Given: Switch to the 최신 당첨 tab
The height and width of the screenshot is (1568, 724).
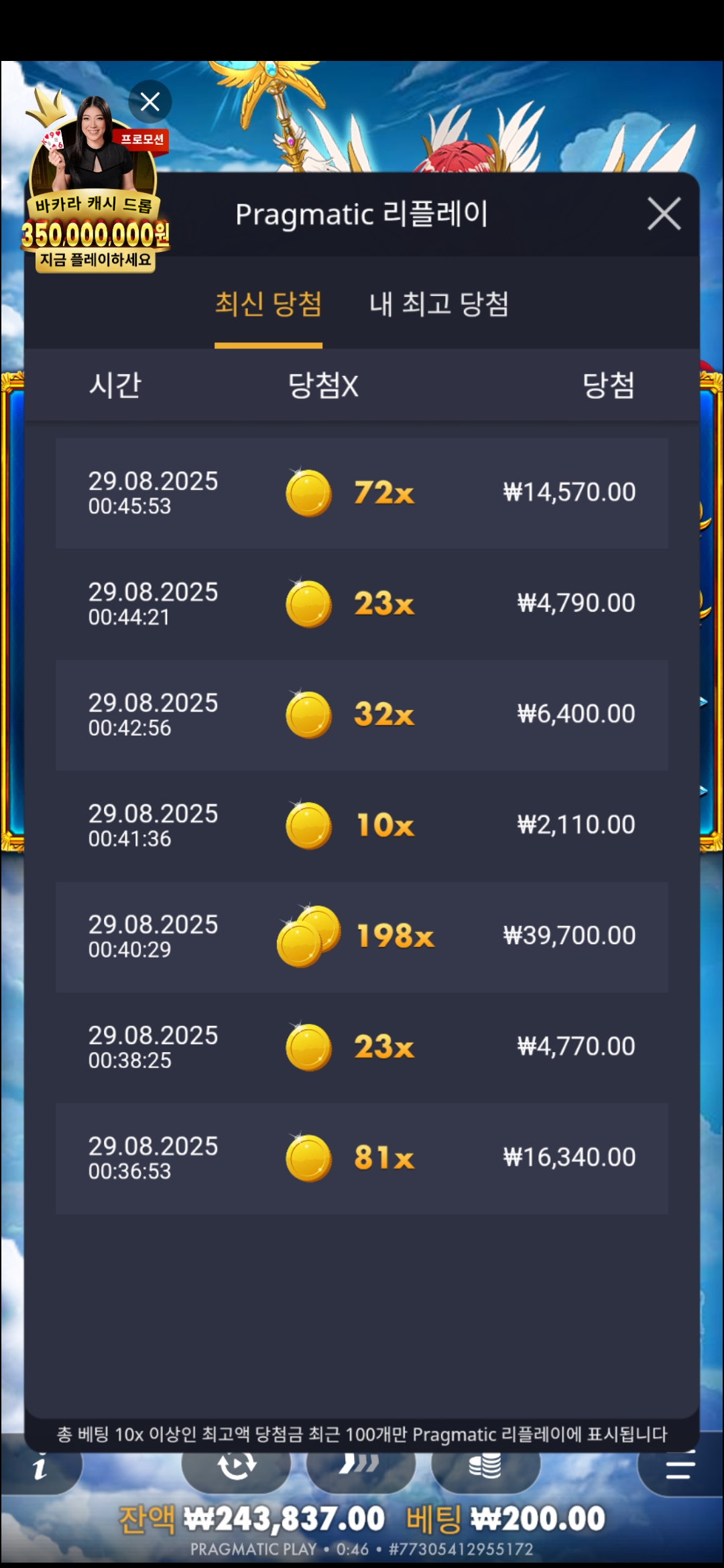Looking at the screenshot, I should (x=268, y=305).
